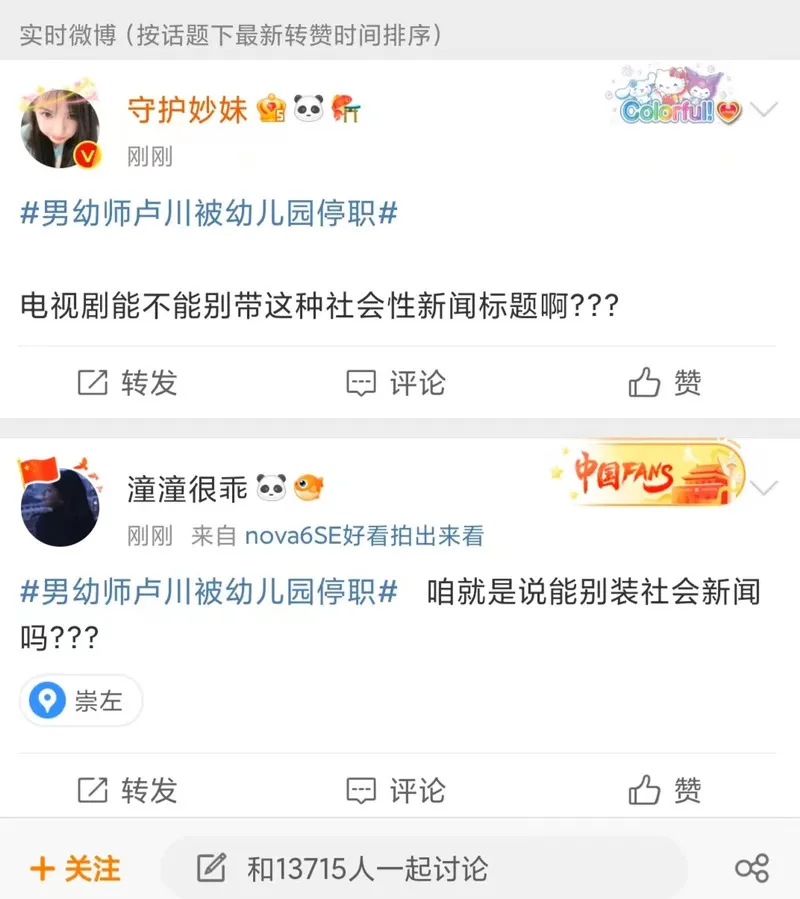Image resolution: width=800 pixels, height=899 pixels.
Task: Follow this topic with 关注 button
Action: click(76, 868)
